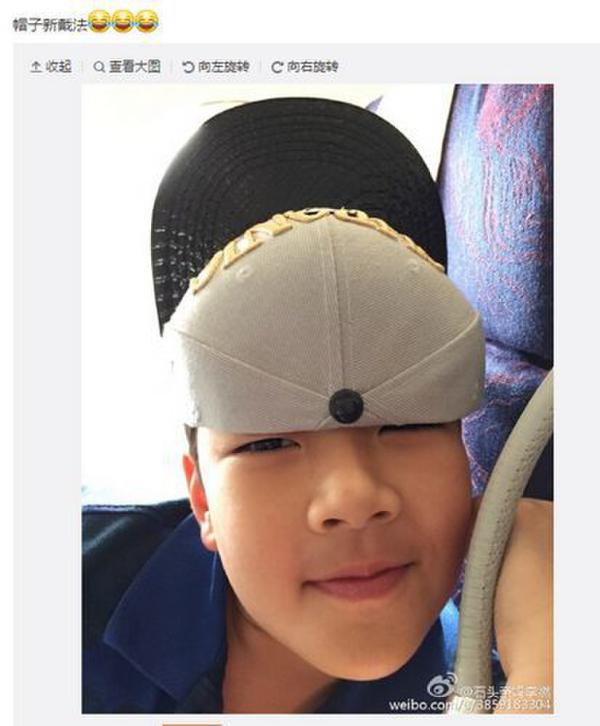This screenshot has height=726, width=600.
Task: Open full-size view via 查看大图
Action: pyautogui.click(x=127, y=67)
